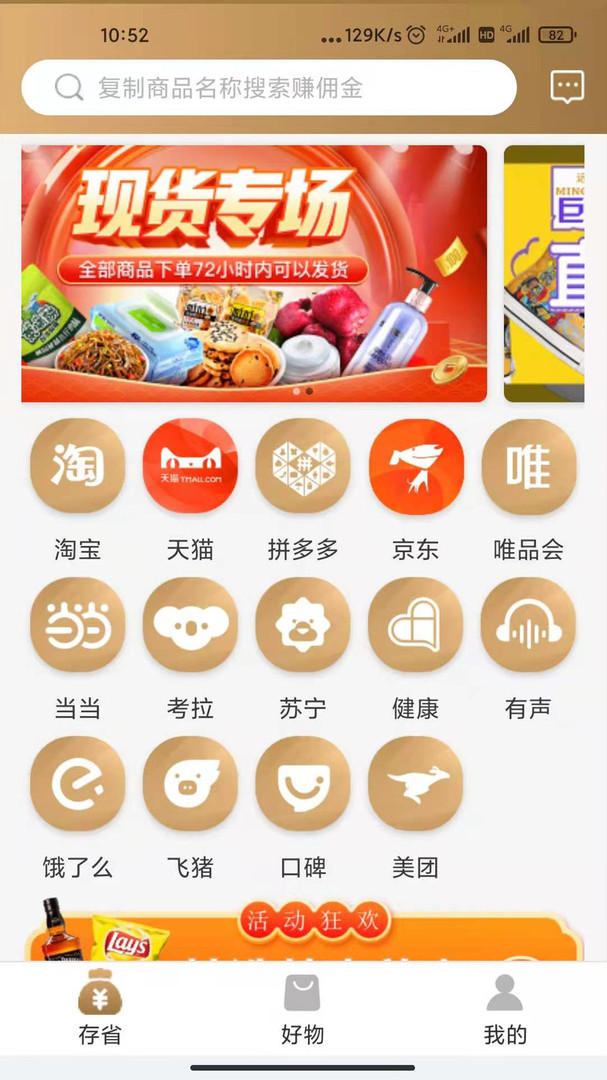Open the 活动狂欢 banner
Viewport: 607px width, 1080px height.
(x=303, y=931)
